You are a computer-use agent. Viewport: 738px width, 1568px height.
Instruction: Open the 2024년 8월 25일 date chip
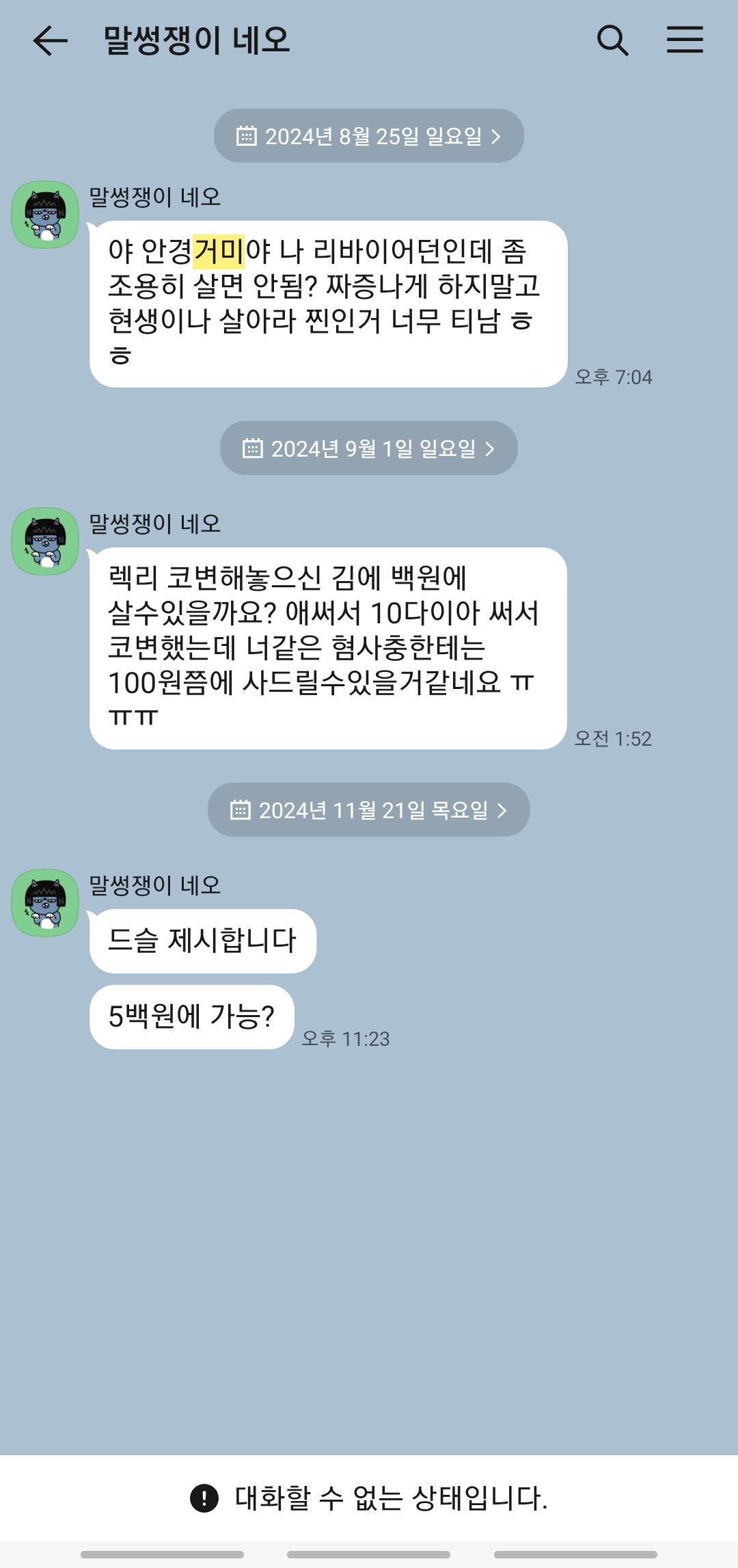click(369, 136)
